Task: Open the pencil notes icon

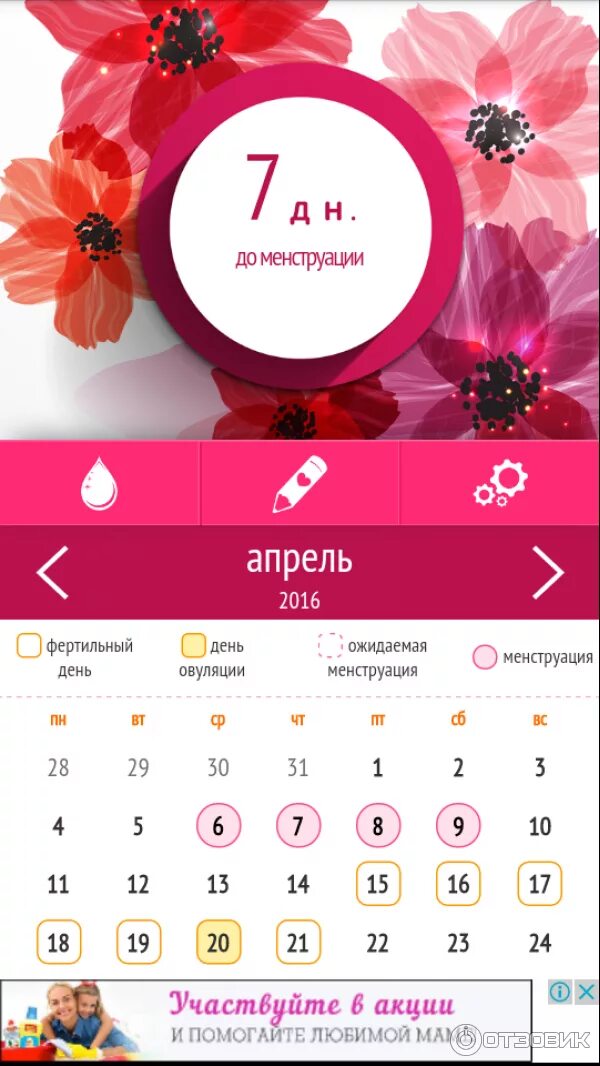Action: [300, 484]
